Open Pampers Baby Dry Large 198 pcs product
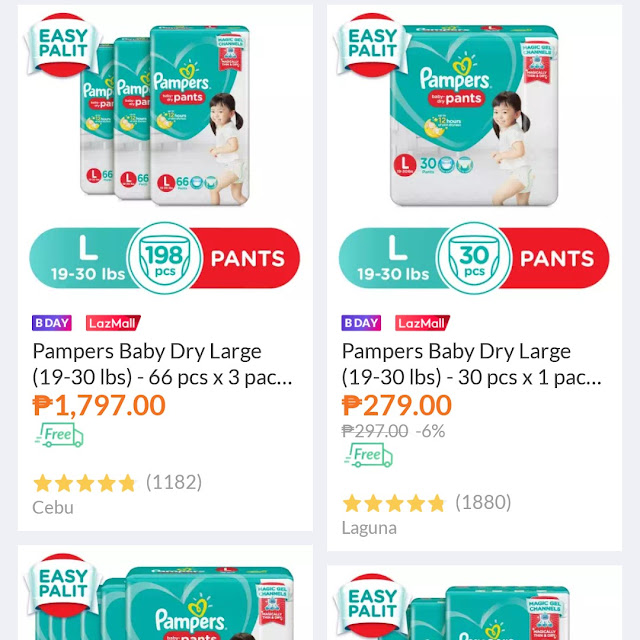 pyautogui.click(x=163, y=364)
